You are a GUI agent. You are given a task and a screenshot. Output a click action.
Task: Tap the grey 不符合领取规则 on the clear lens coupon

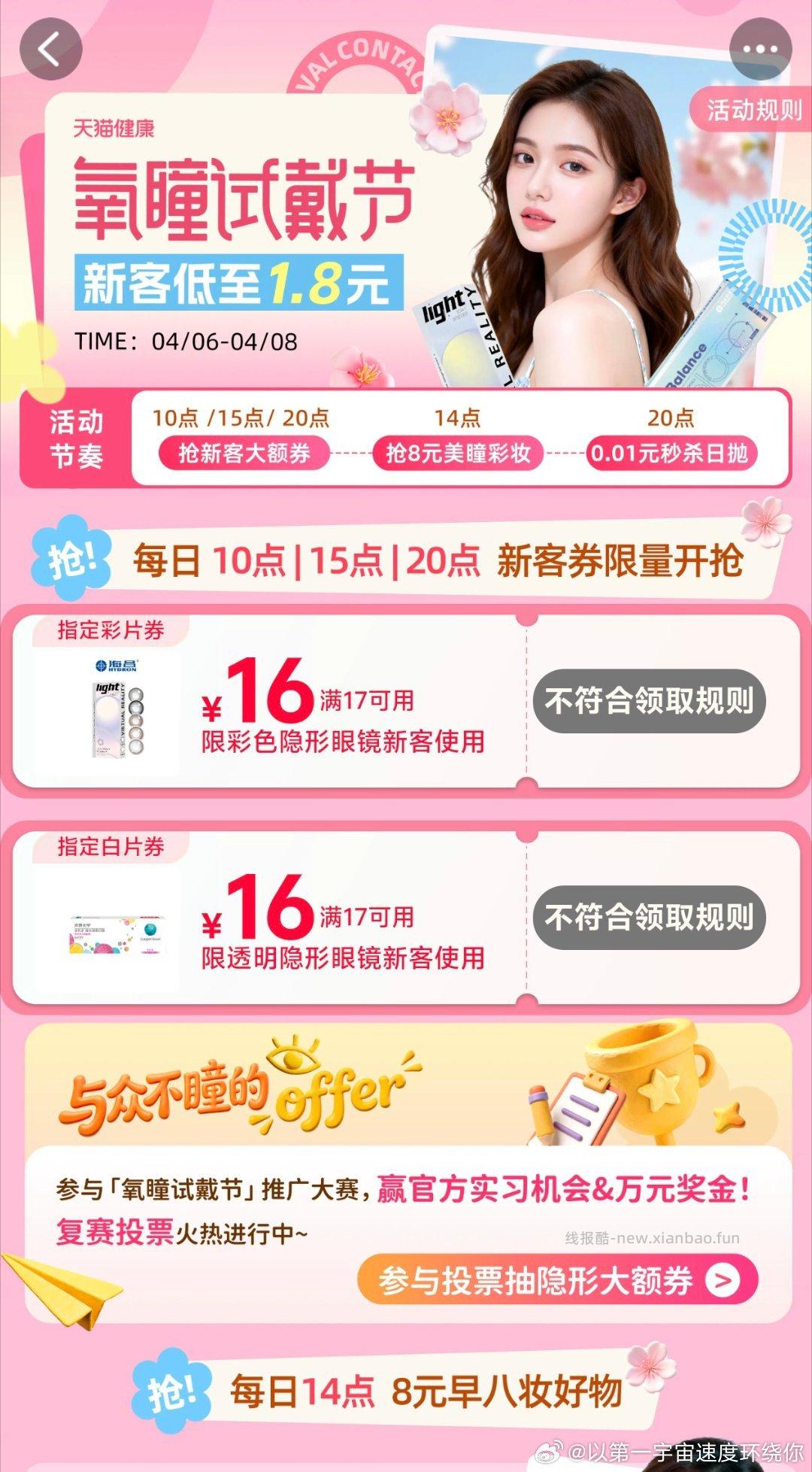tap(651, 918)
